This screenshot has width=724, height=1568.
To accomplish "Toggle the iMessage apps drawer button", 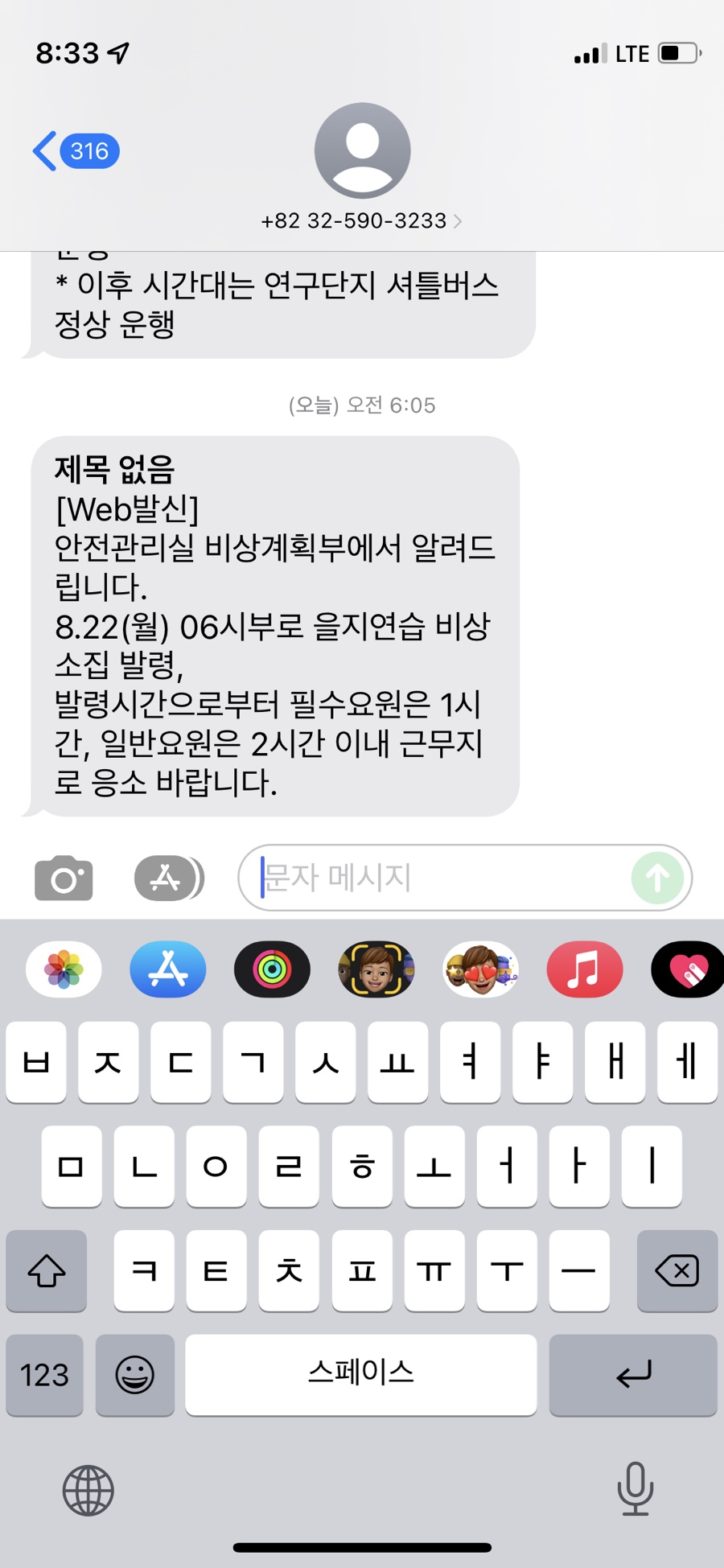I will click(168, 878).
